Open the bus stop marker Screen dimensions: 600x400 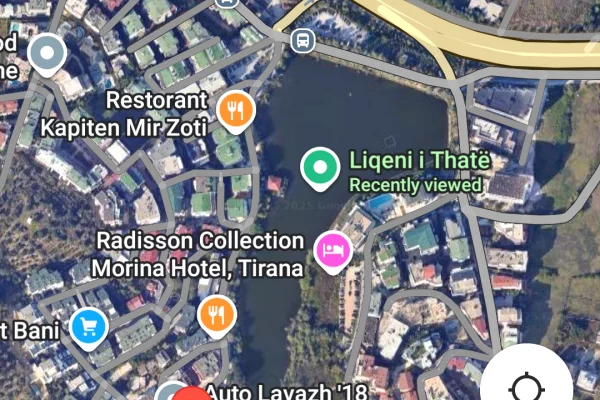302,40
